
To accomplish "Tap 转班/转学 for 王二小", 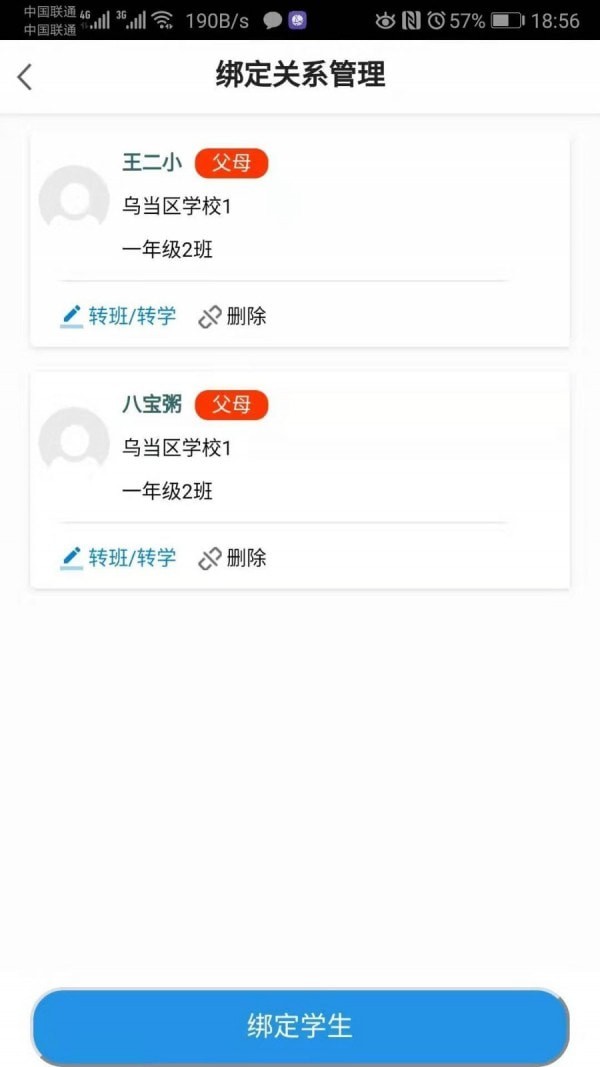I will [118, 317].
